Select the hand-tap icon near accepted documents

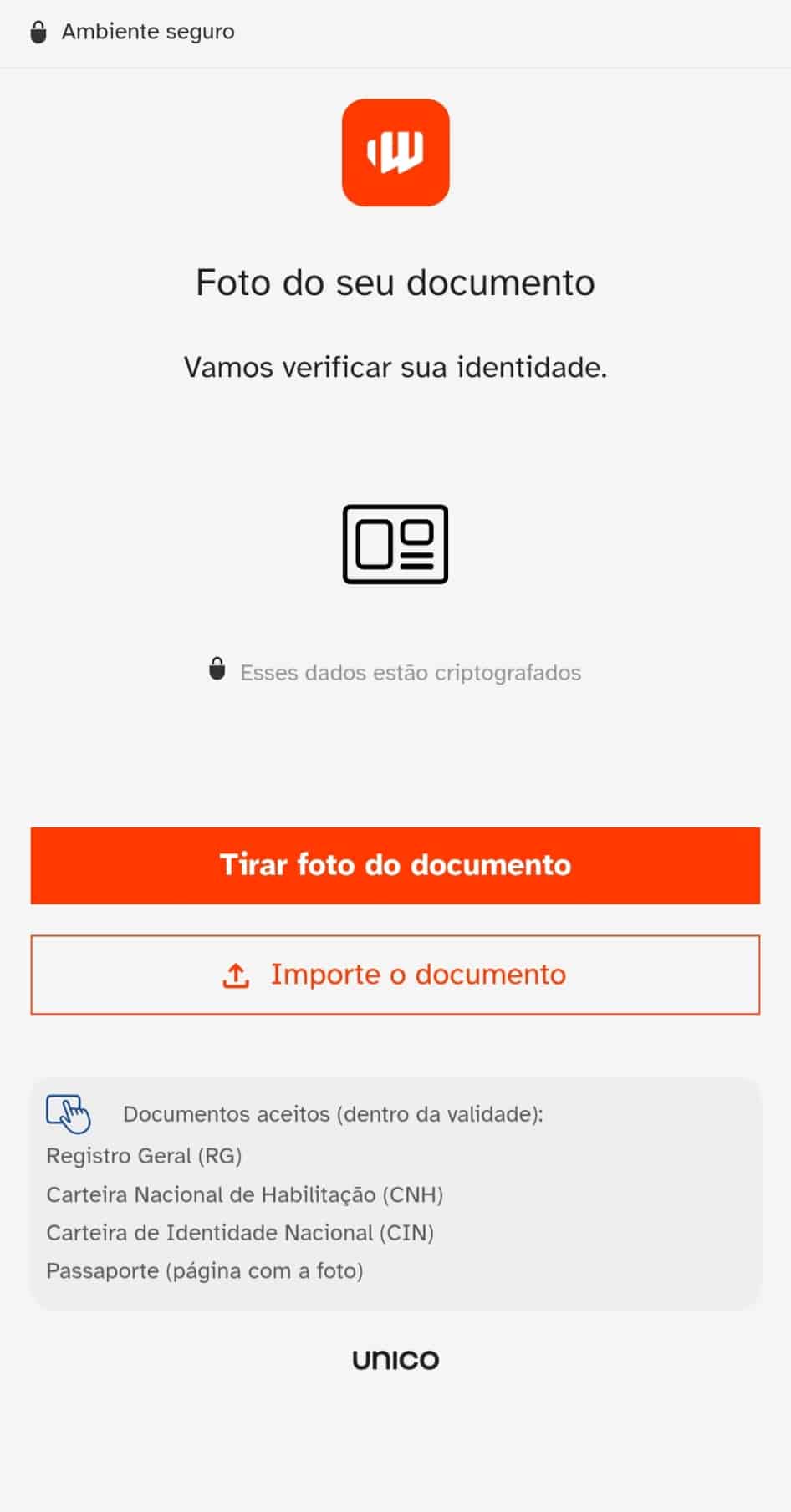tap(67, 1112)
